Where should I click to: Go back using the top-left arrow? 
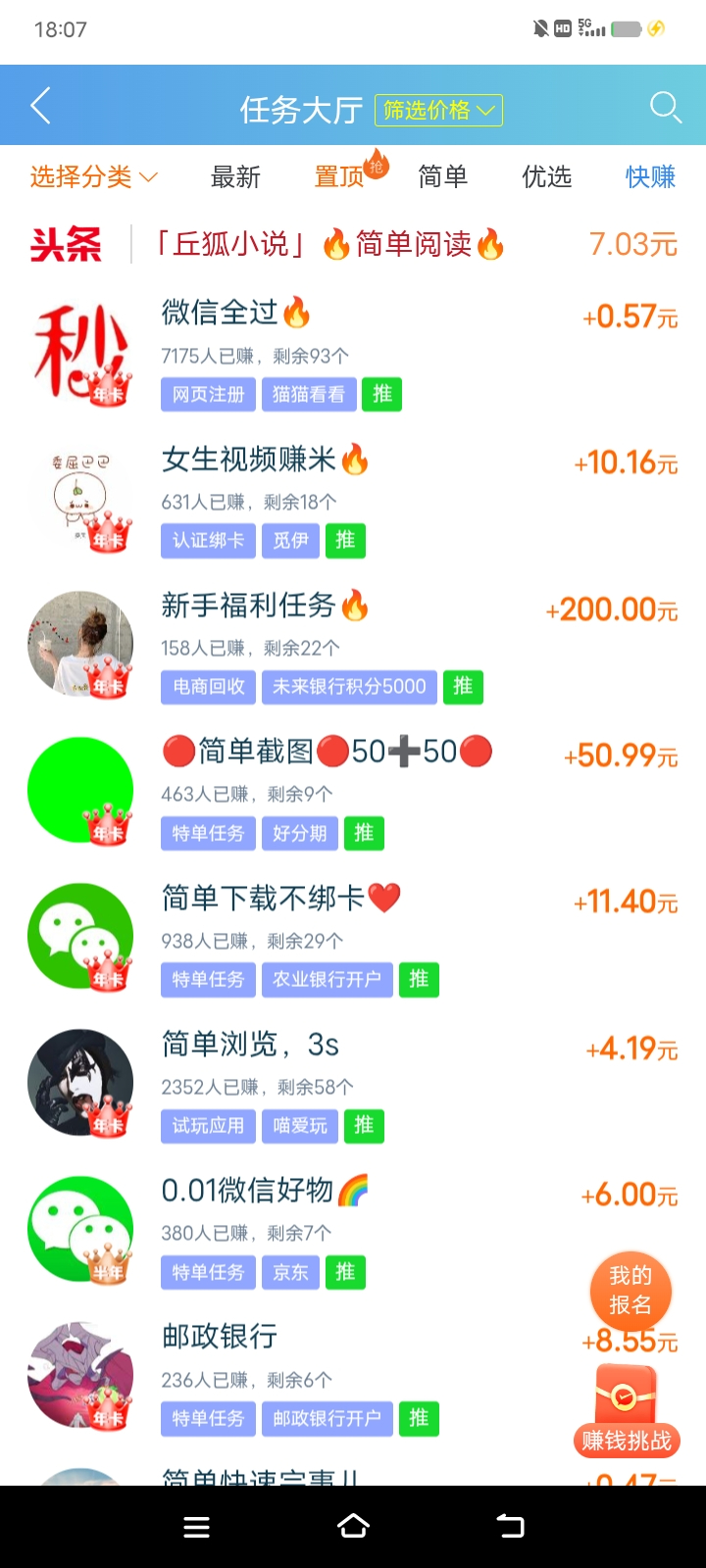click(41, 106)
